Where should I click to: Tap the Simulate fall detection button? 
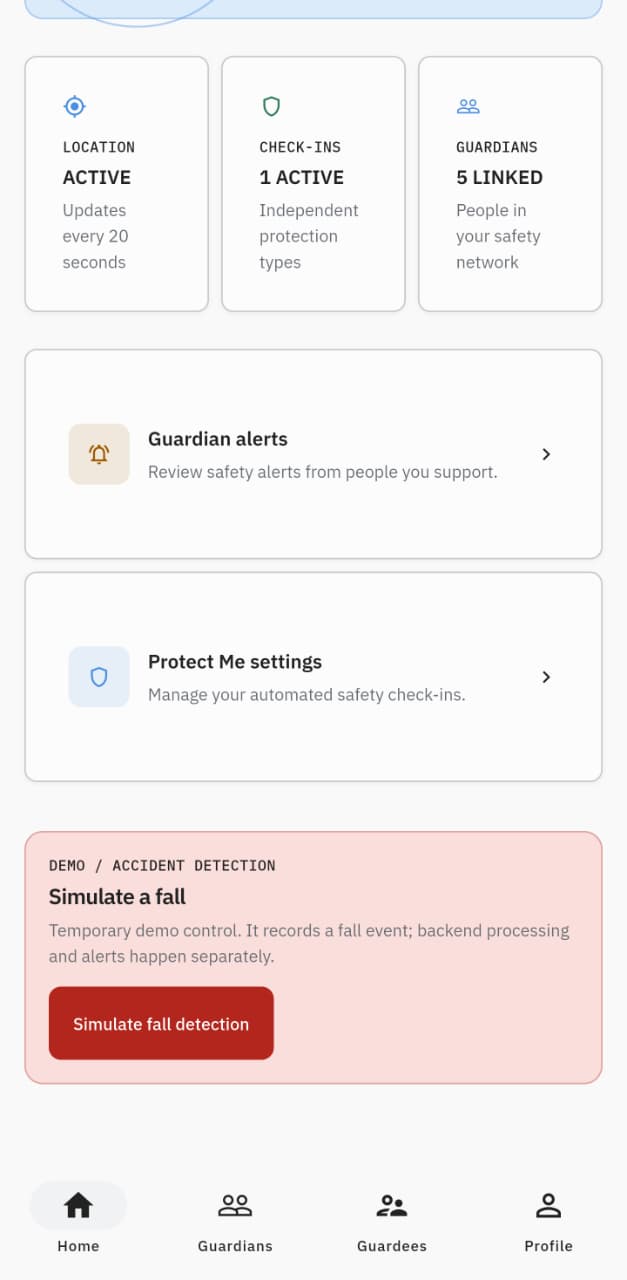(x=161, y=1023)
